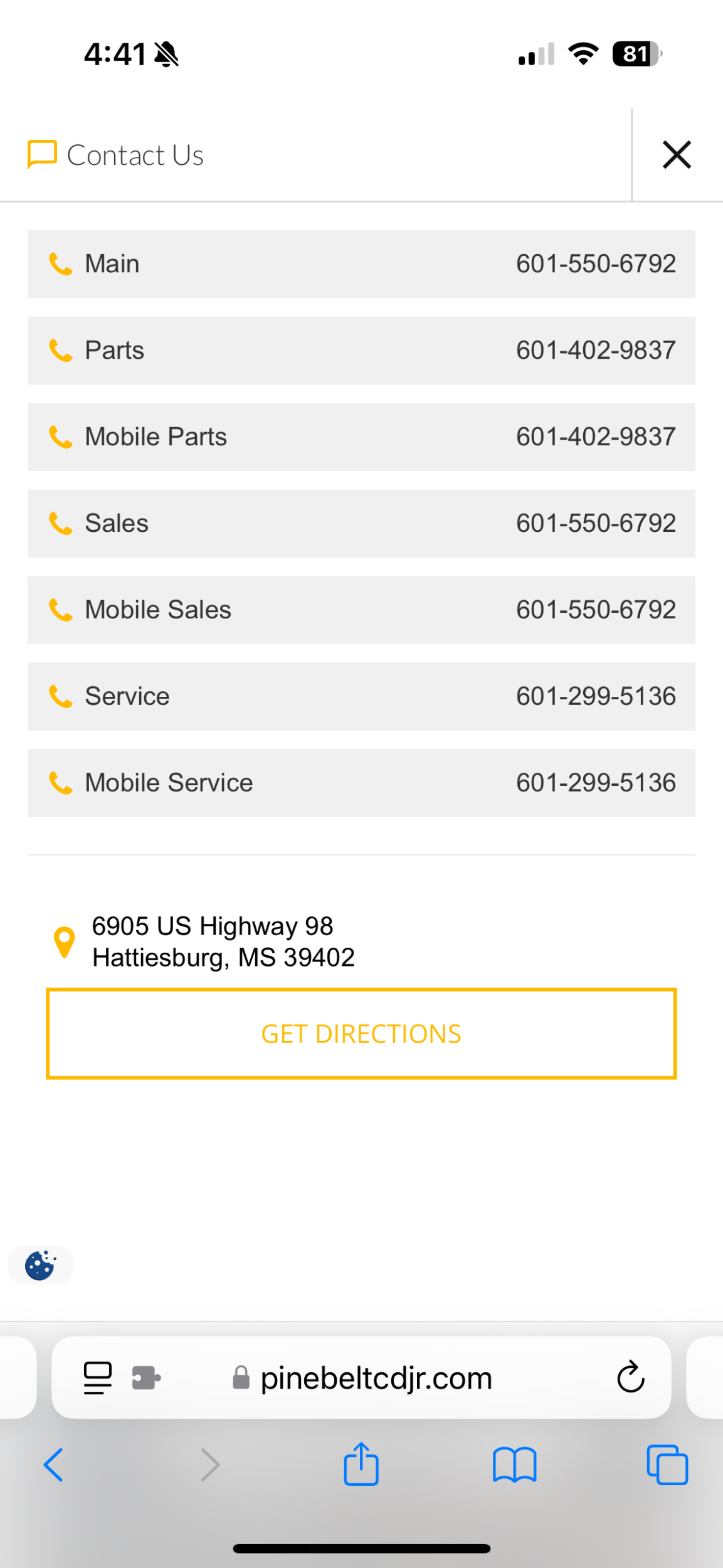
Task: Dial the Mobile Service number
Action: point(361,783)
